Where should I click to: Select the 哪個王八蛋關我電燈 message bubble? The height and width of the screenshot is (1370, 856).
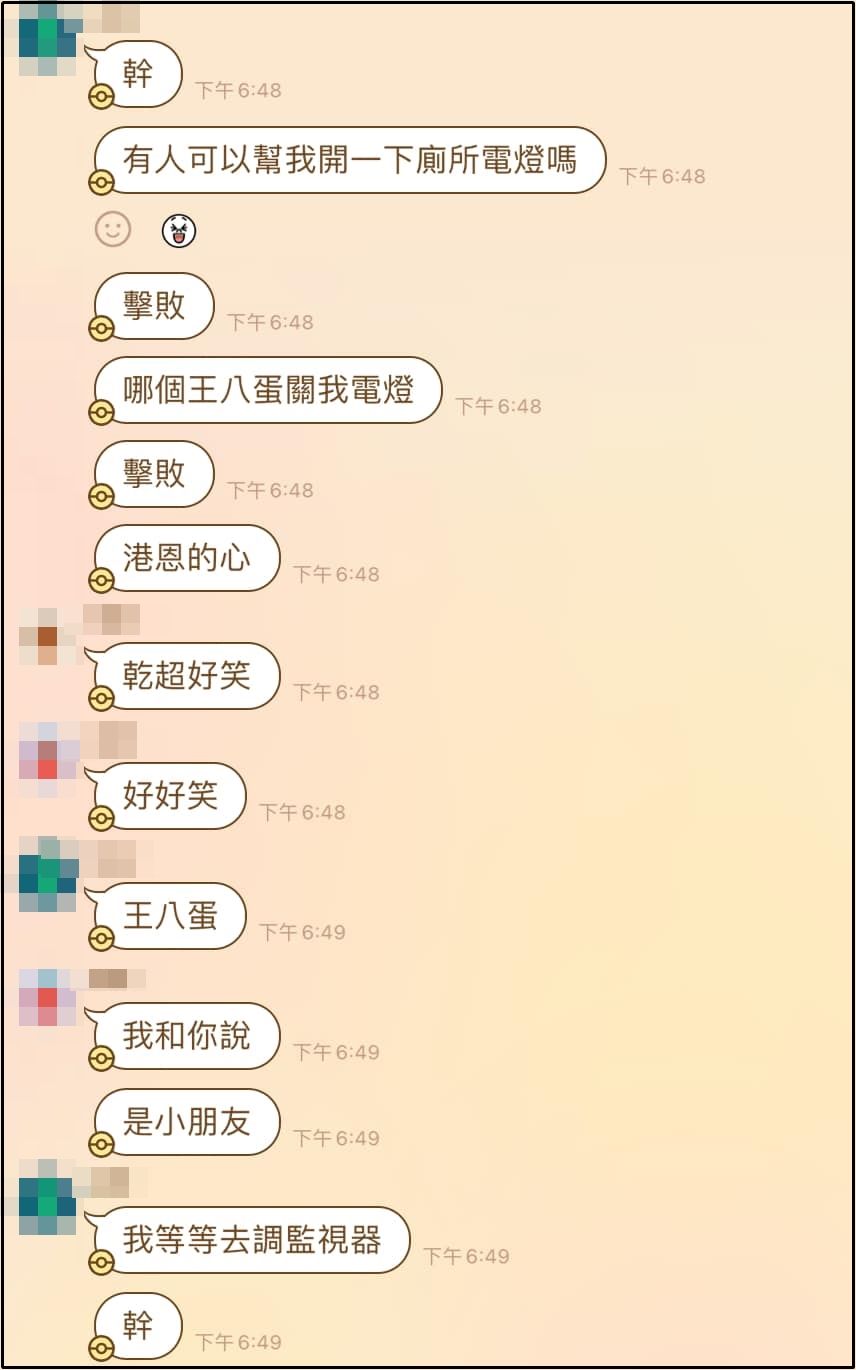(x=265, y=392)
